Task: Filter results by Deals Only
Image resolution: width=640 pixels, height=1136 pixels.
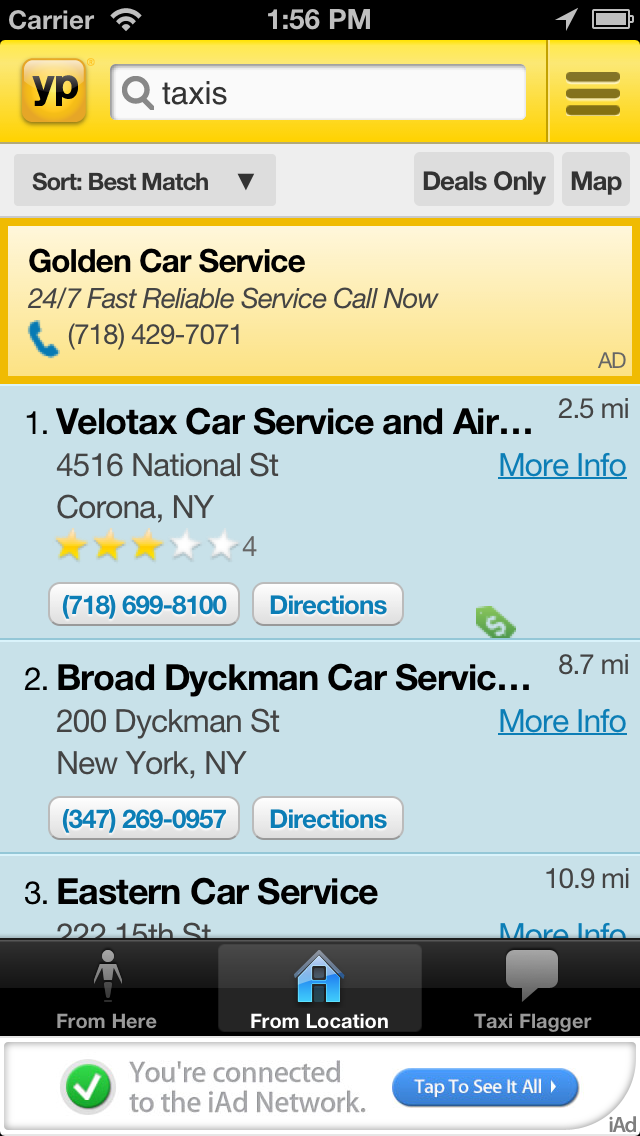Action: click(x=484, y=181)
